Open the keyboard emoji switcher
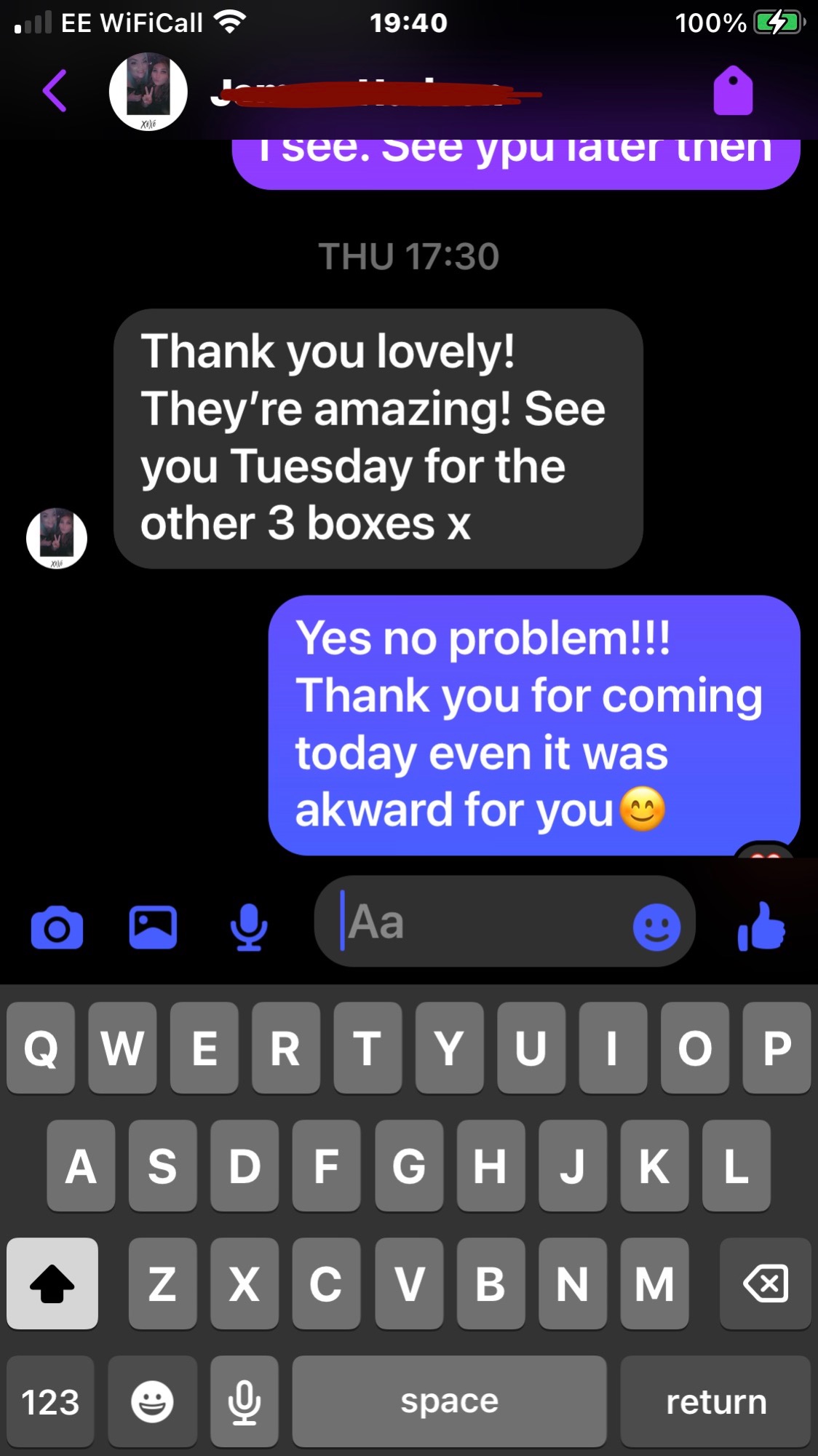The image size is (818, 1456). tap(153, 1401)
